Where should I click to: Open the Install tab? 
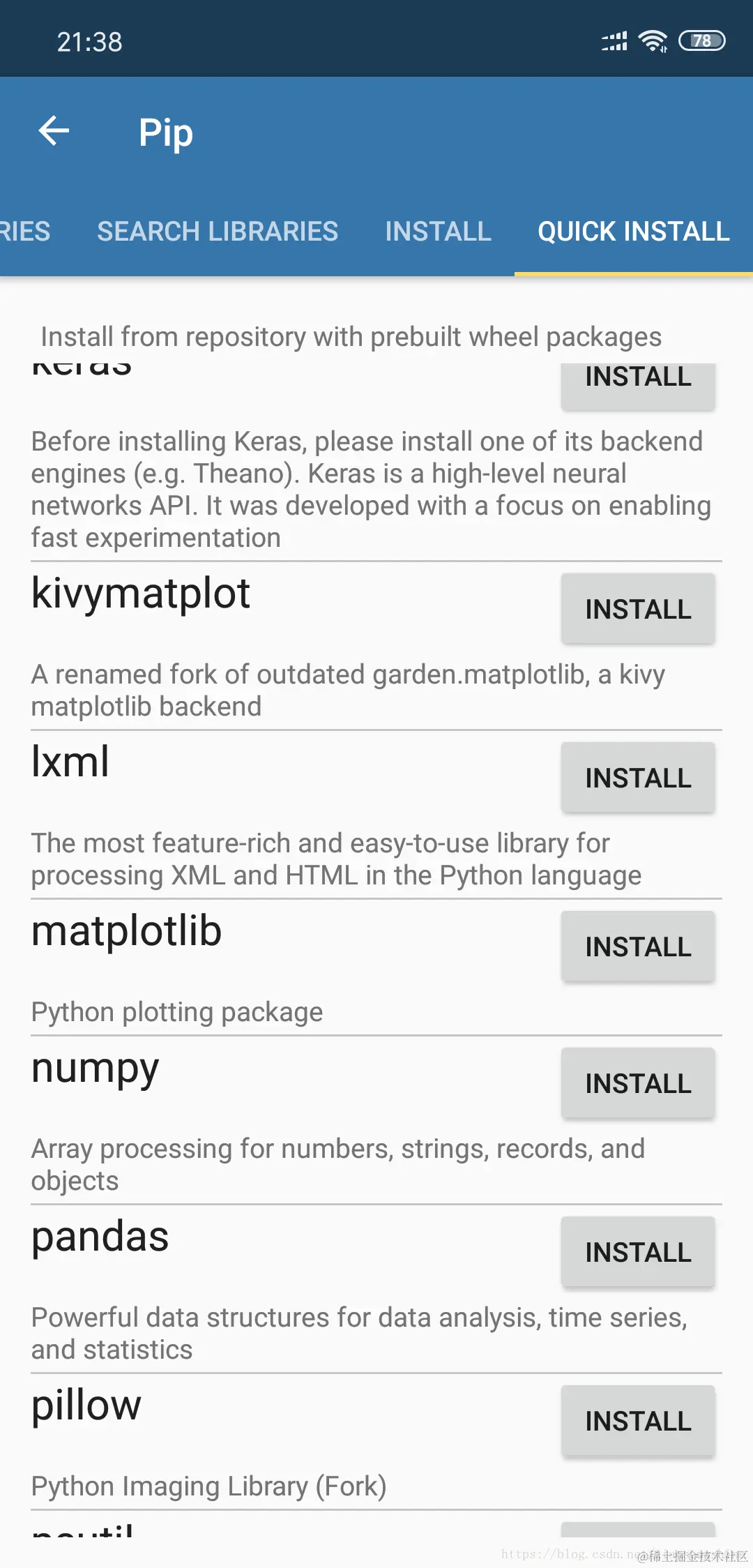pos(438,232)
